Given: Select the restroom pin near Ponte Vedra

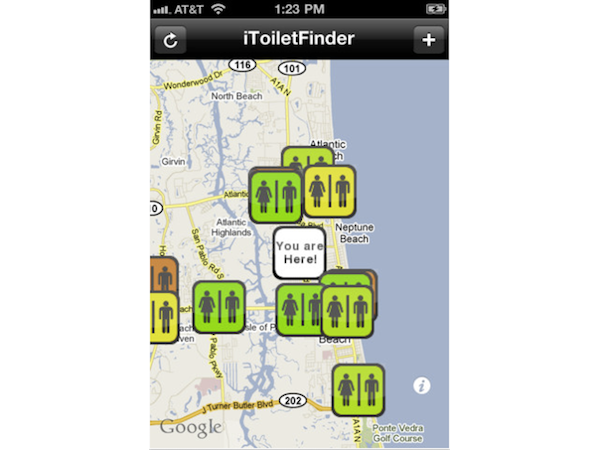Looking at the screenshot, I should pyautogui.click(x=358, y=390).
